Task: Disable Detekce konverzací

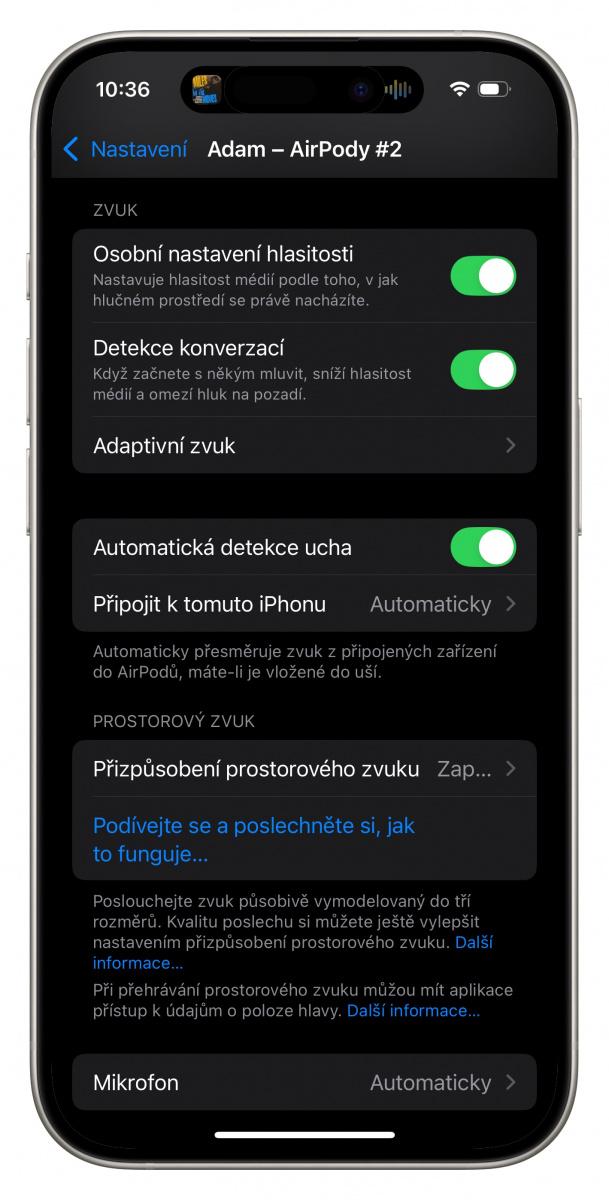Action: click(483, 370)
